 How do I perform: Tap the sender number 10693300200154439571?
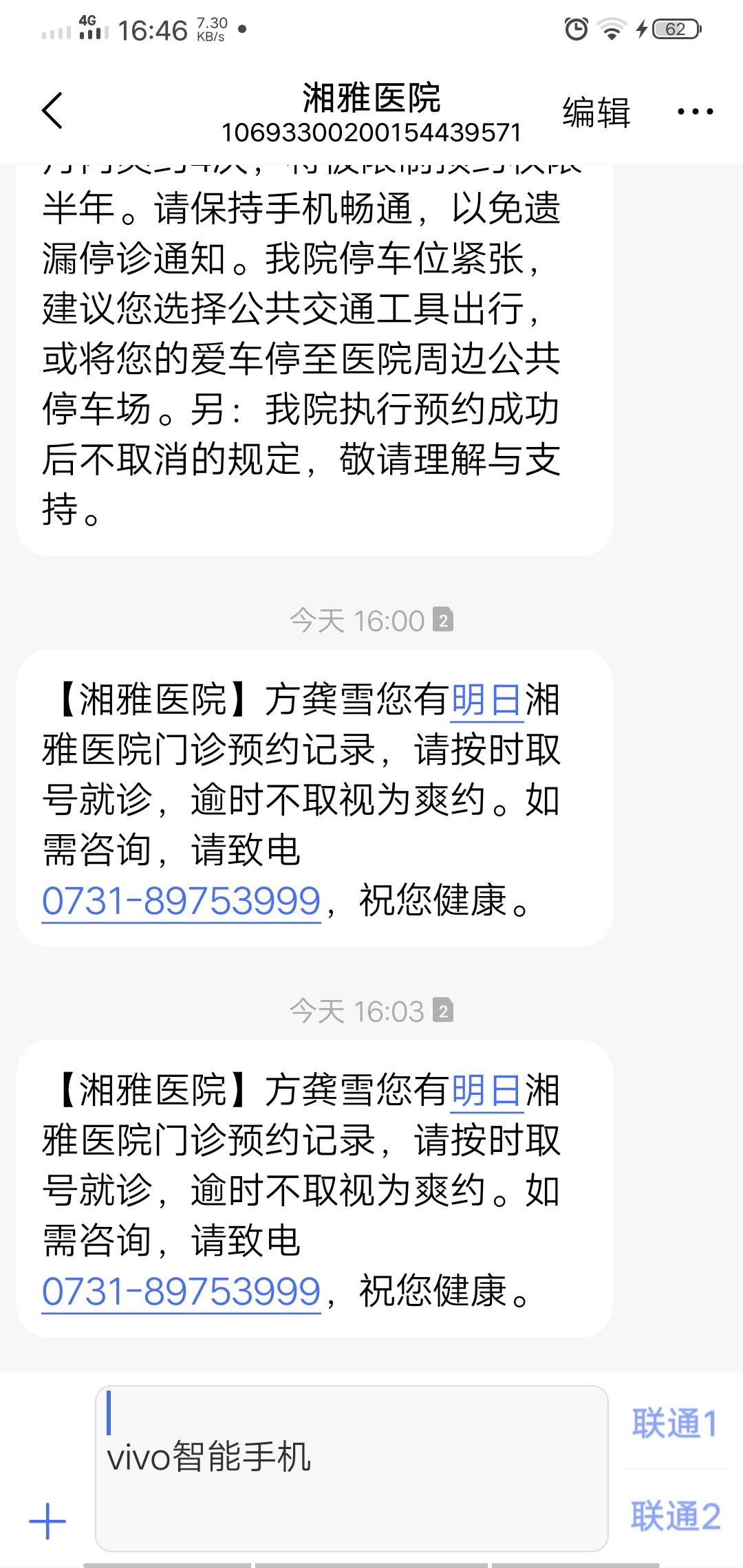pyautogui.click(x=371, y=132)
